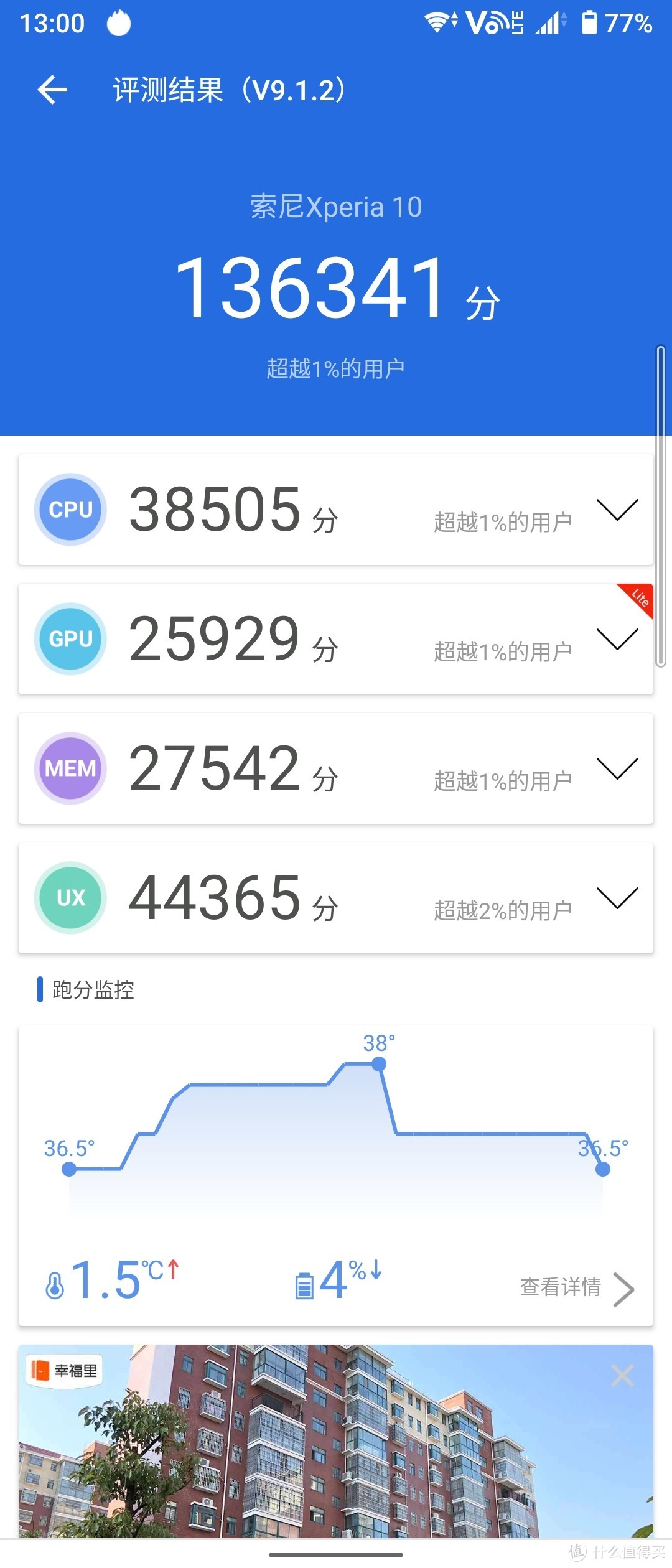The height and width of the screenshot is (1568, 672).
Task: Select the MEM category icon
Action: [70, 768]
